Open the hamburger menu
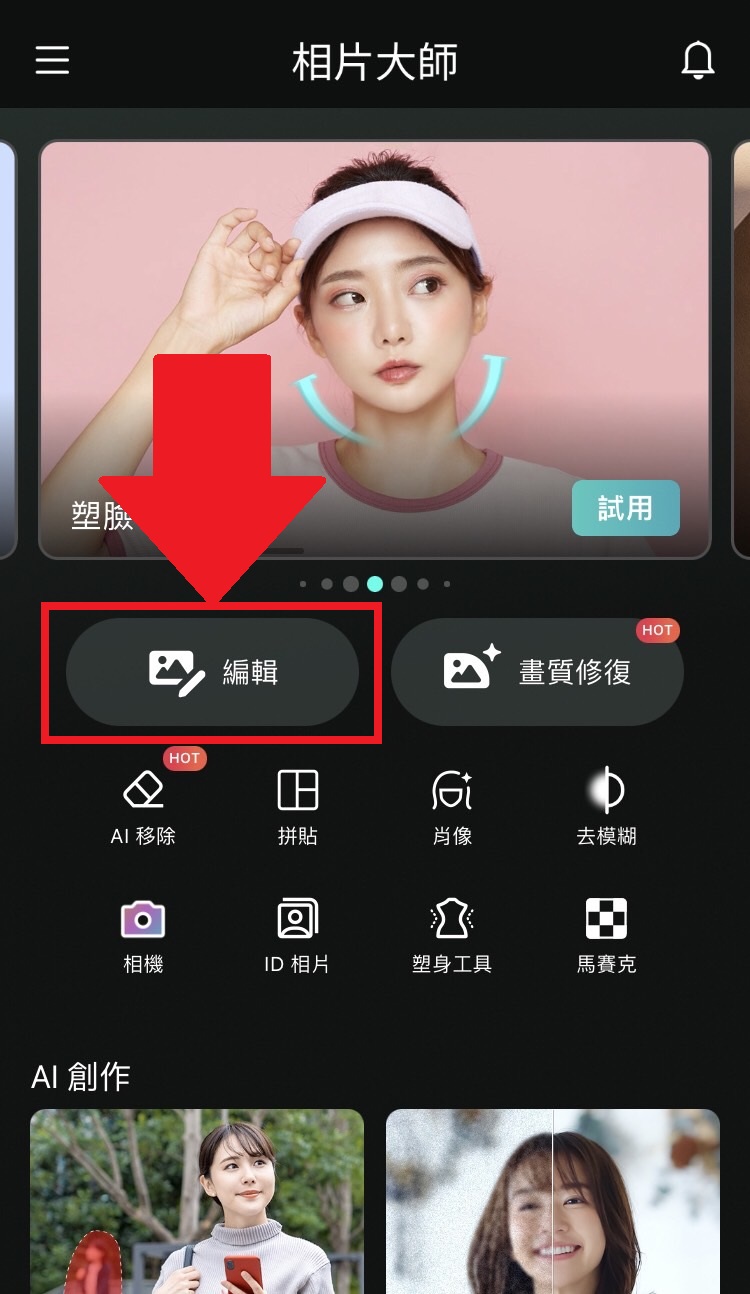 [x=52, y=60]
